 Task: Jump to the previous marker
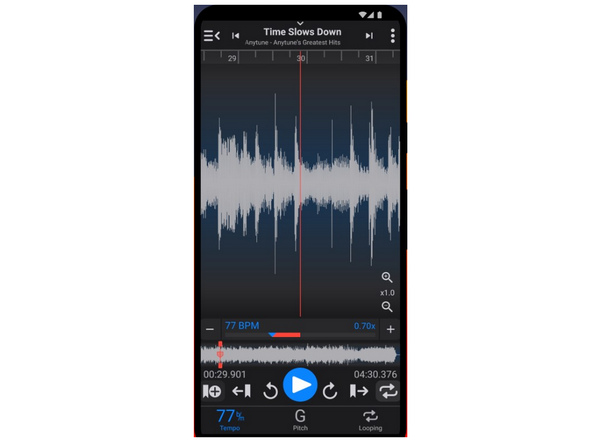point(241,391)
